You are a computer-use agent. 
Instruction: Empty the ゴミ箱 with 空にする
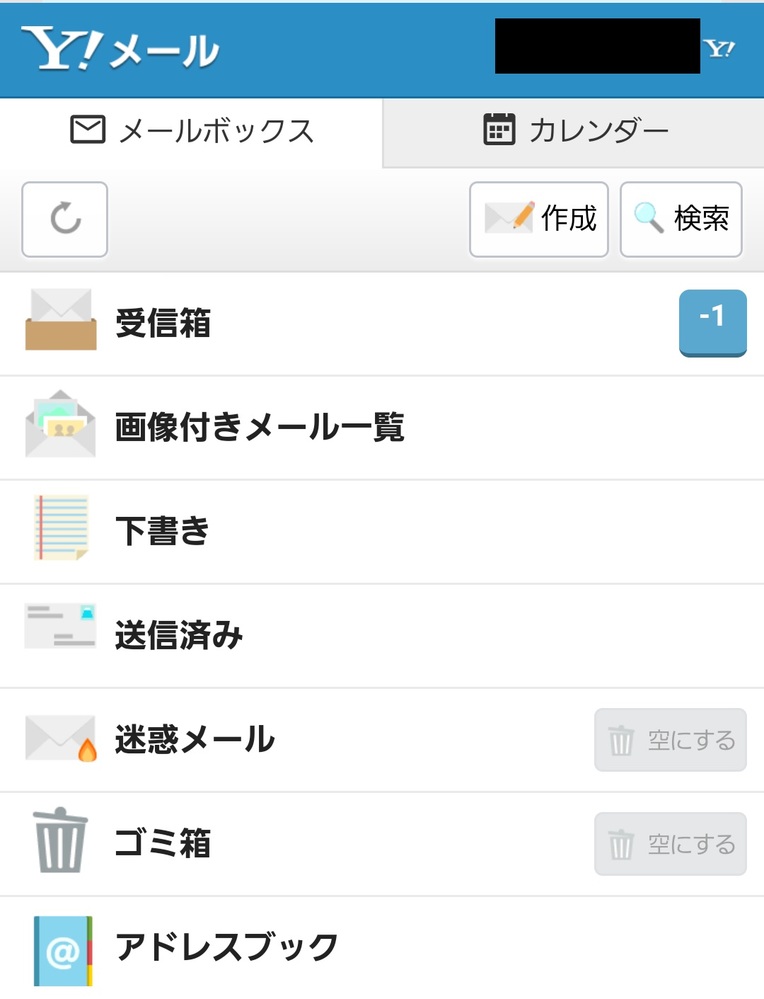pos(670,845)
